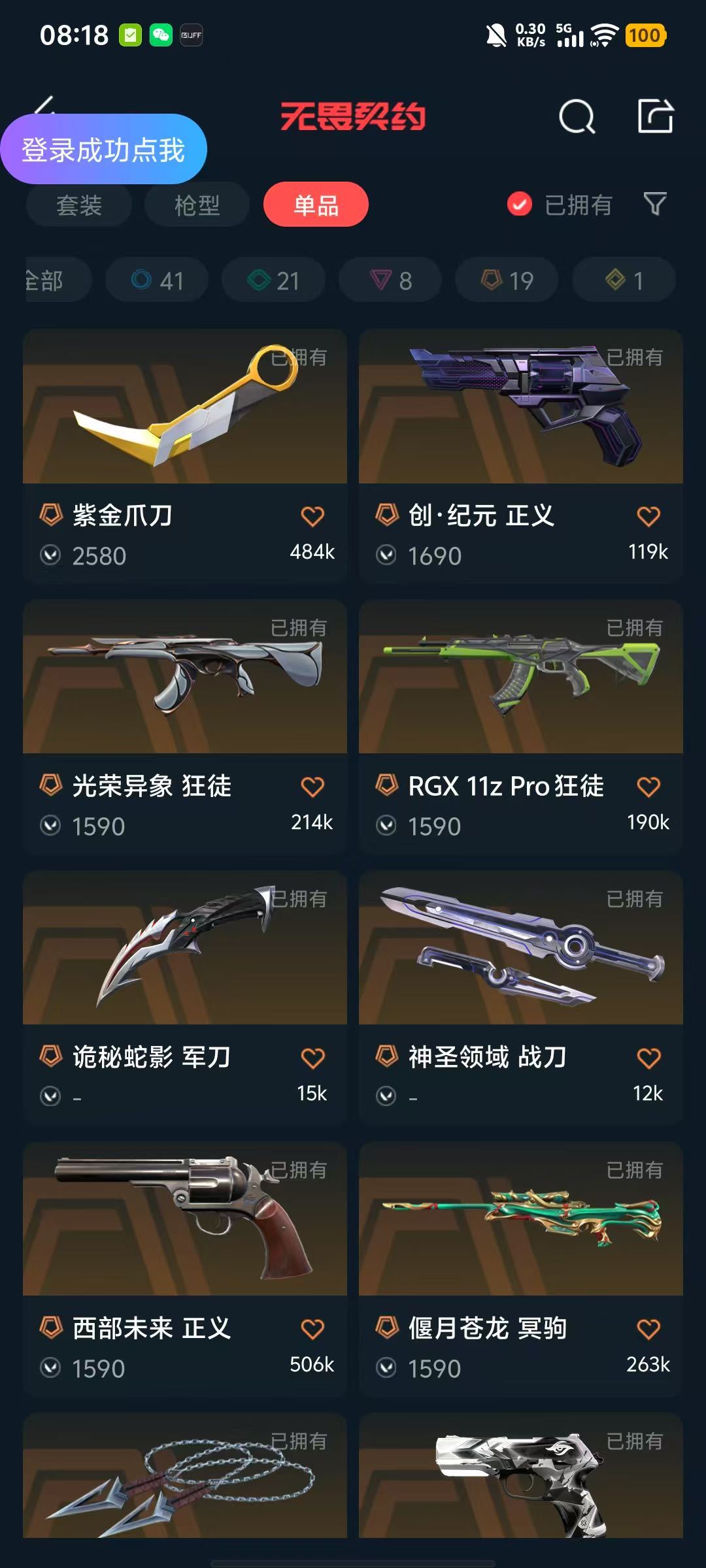
Task: Filter by the tier chip showing 8
Action: [x=390, y=280]
